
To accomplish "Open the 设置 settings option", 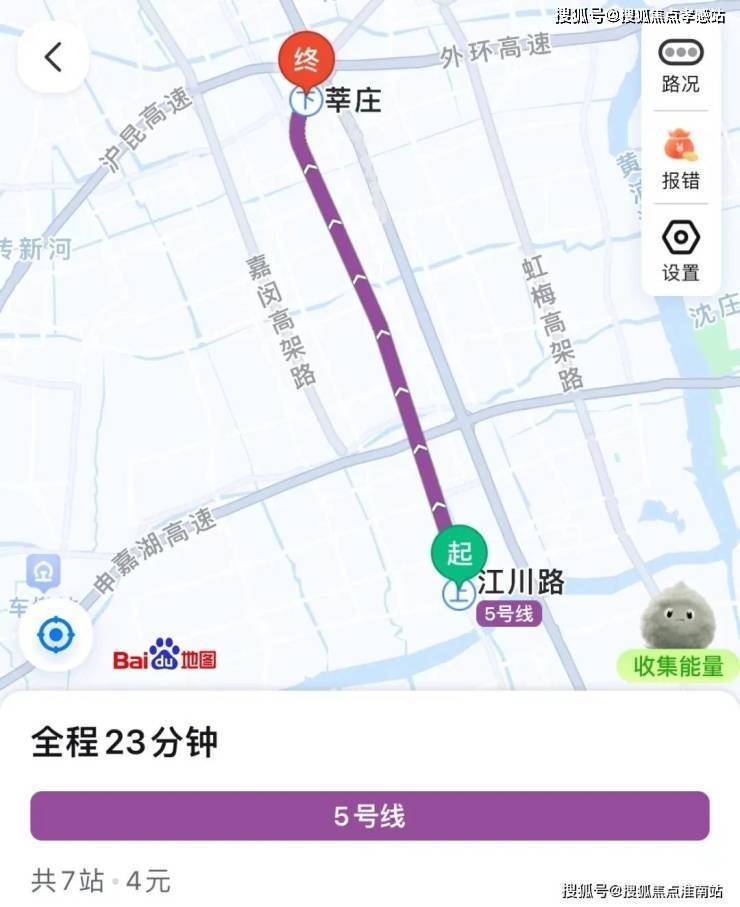I will (681, 251).
